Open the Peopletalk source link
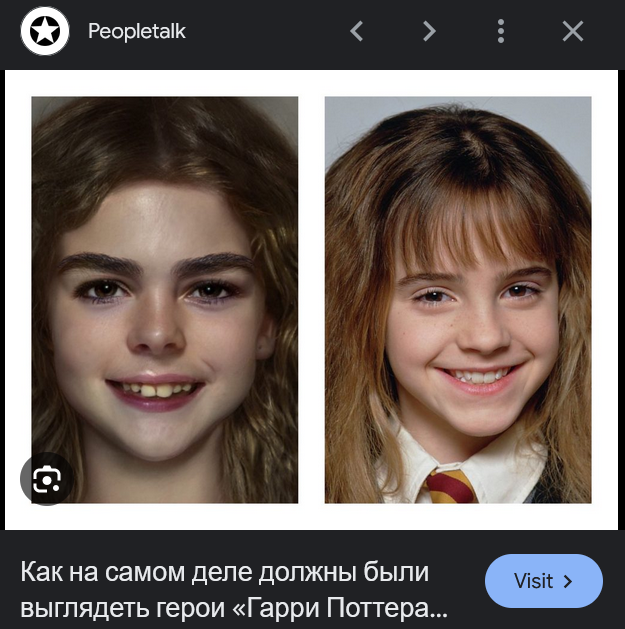The width and height of the screenshot is (625, 629). coord(136,31)
